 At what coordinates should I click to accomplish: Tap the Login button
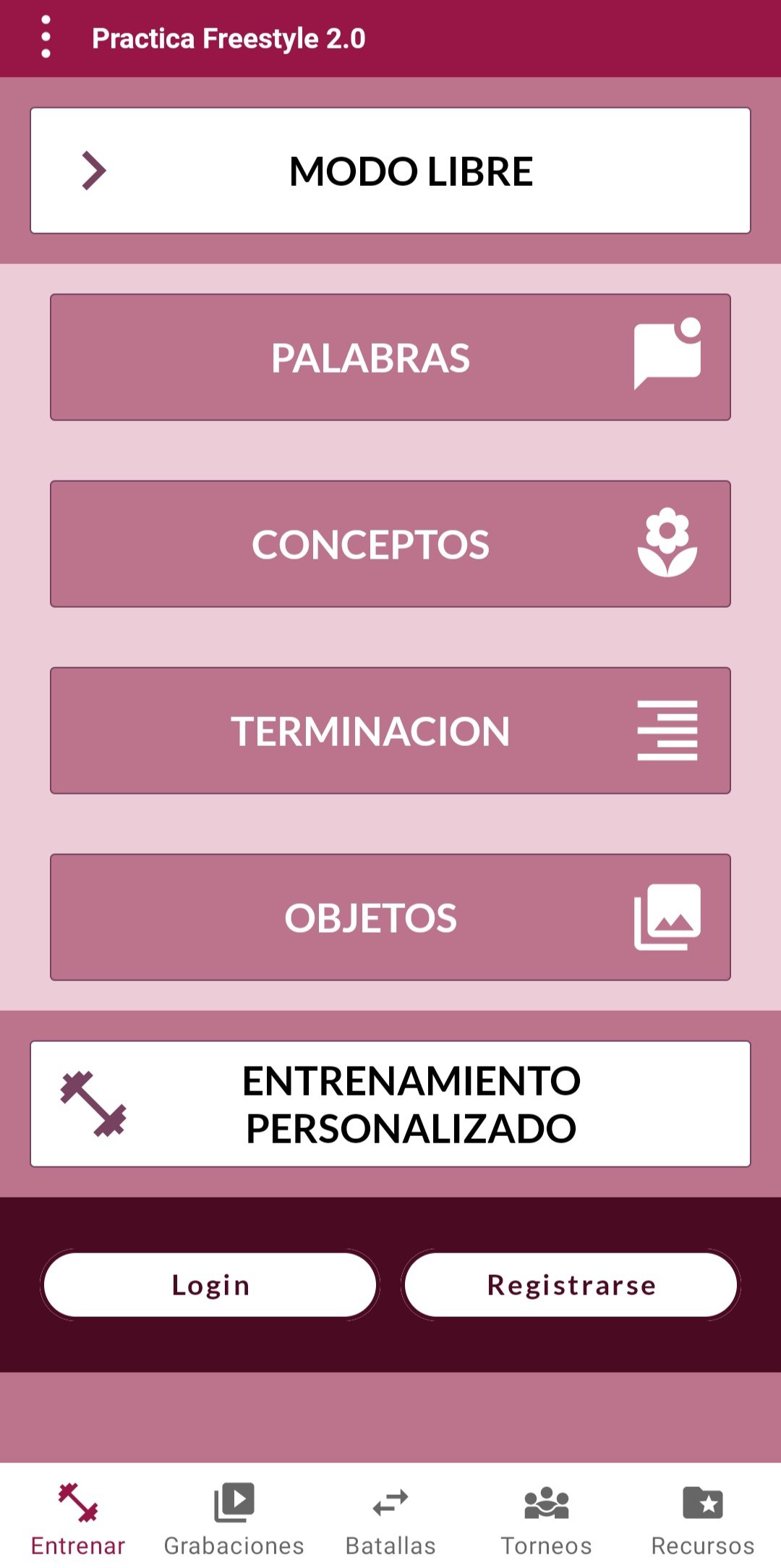[x=210, y=1285]
